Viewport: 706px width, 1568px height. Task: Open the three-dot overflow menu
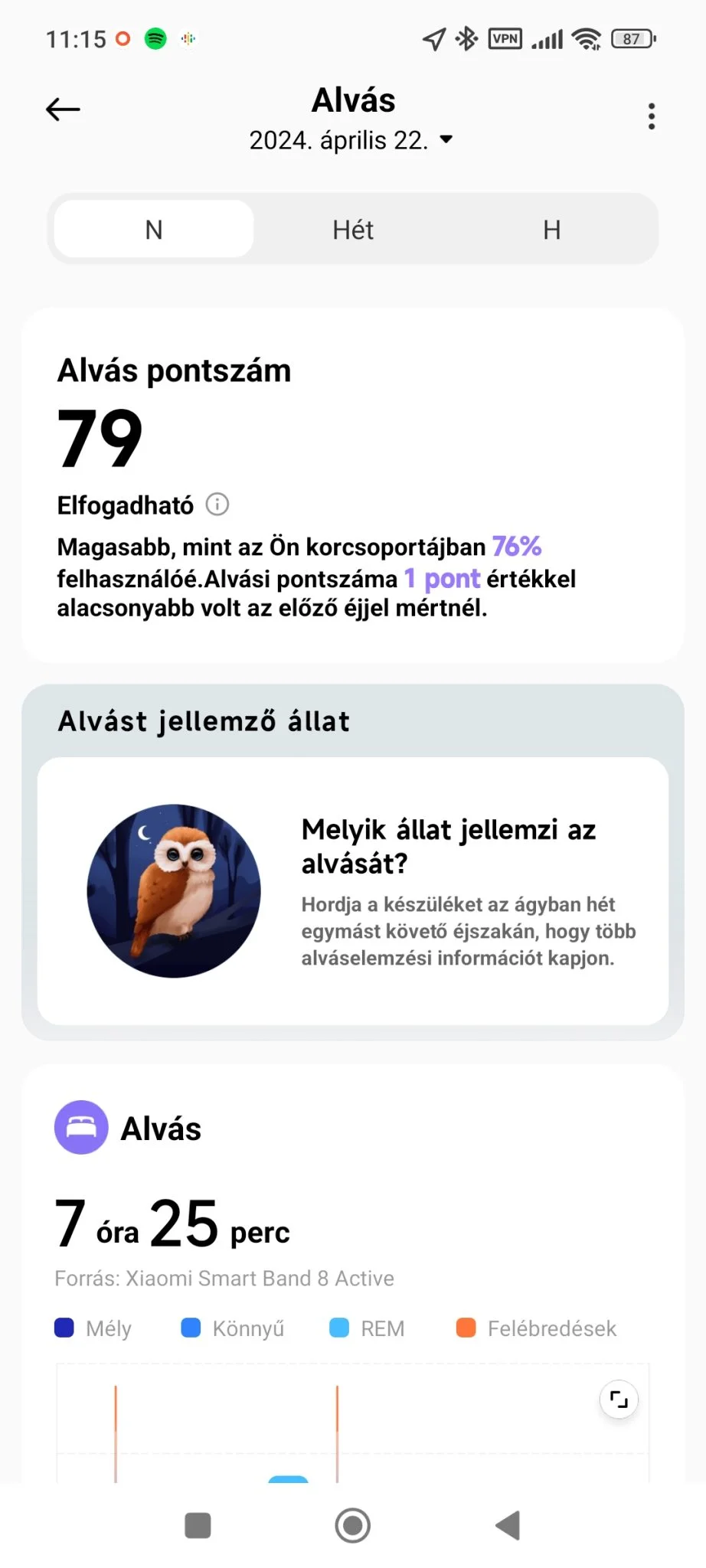click(652, 116)
